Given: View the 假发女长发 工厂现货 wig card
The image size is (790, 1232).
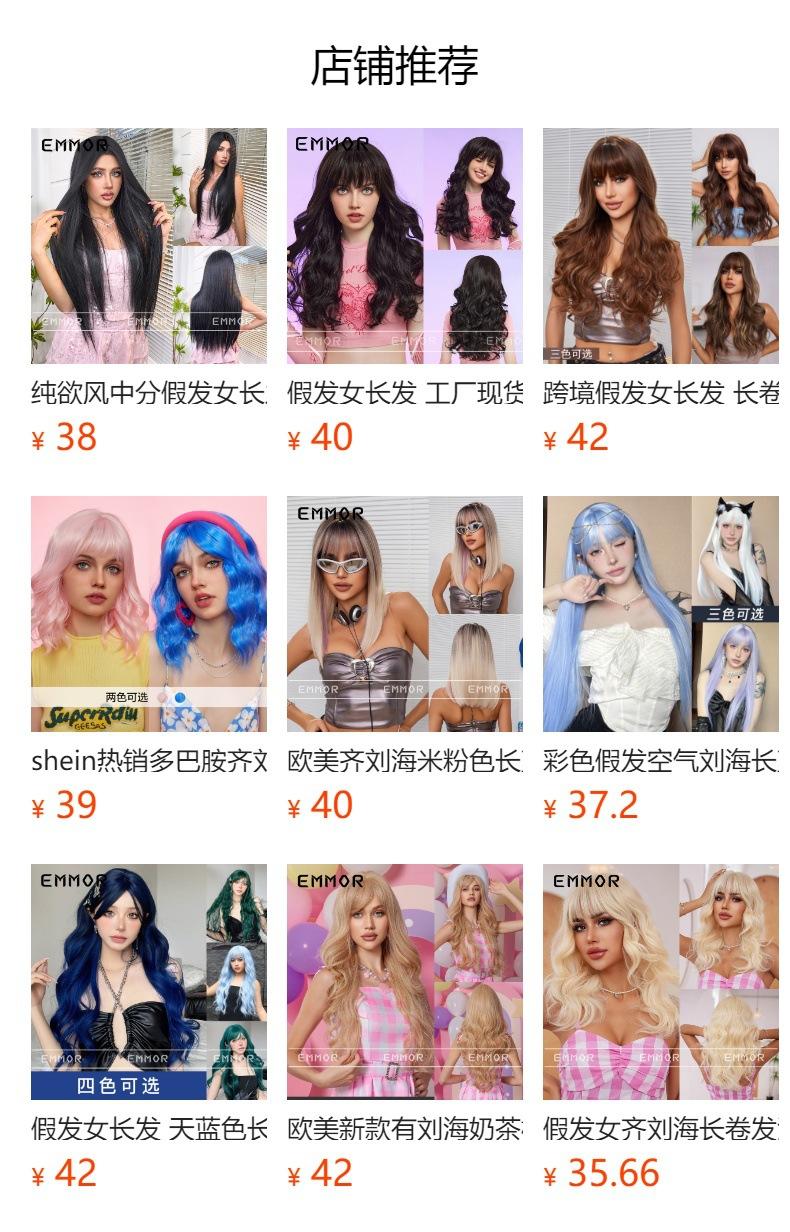Looking at the screenshot, I should click(x=405, y=246).
